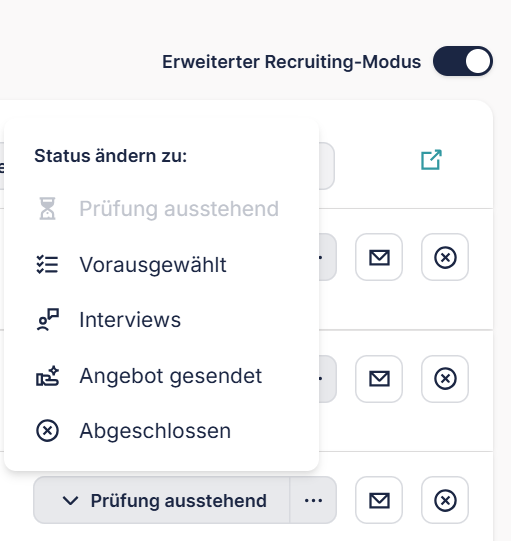Select the Vorausgewählt status
511x541 pixels.
(161, 265)
